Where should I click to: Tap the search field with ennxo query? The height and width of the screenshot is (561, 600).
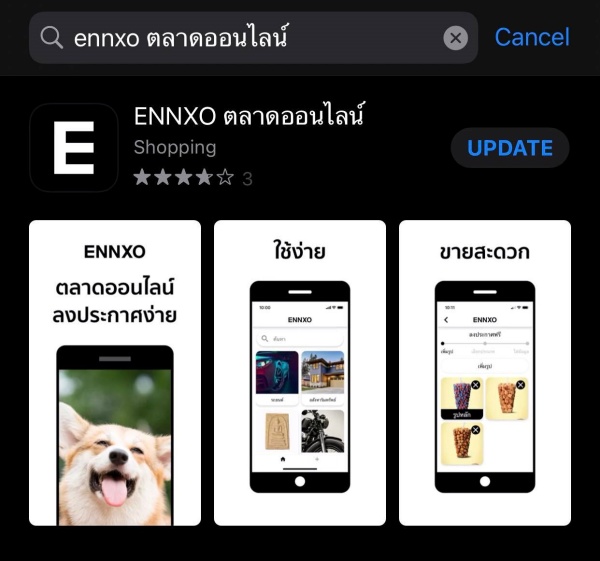pyautogui.click(x=240, y=38)
